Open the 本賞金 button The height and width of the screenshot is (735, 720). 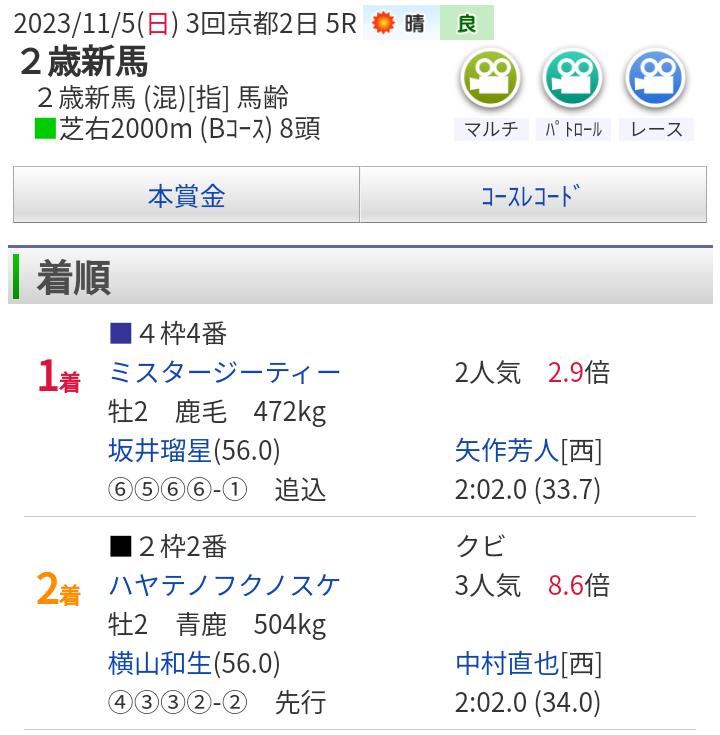tap(186, 195)
